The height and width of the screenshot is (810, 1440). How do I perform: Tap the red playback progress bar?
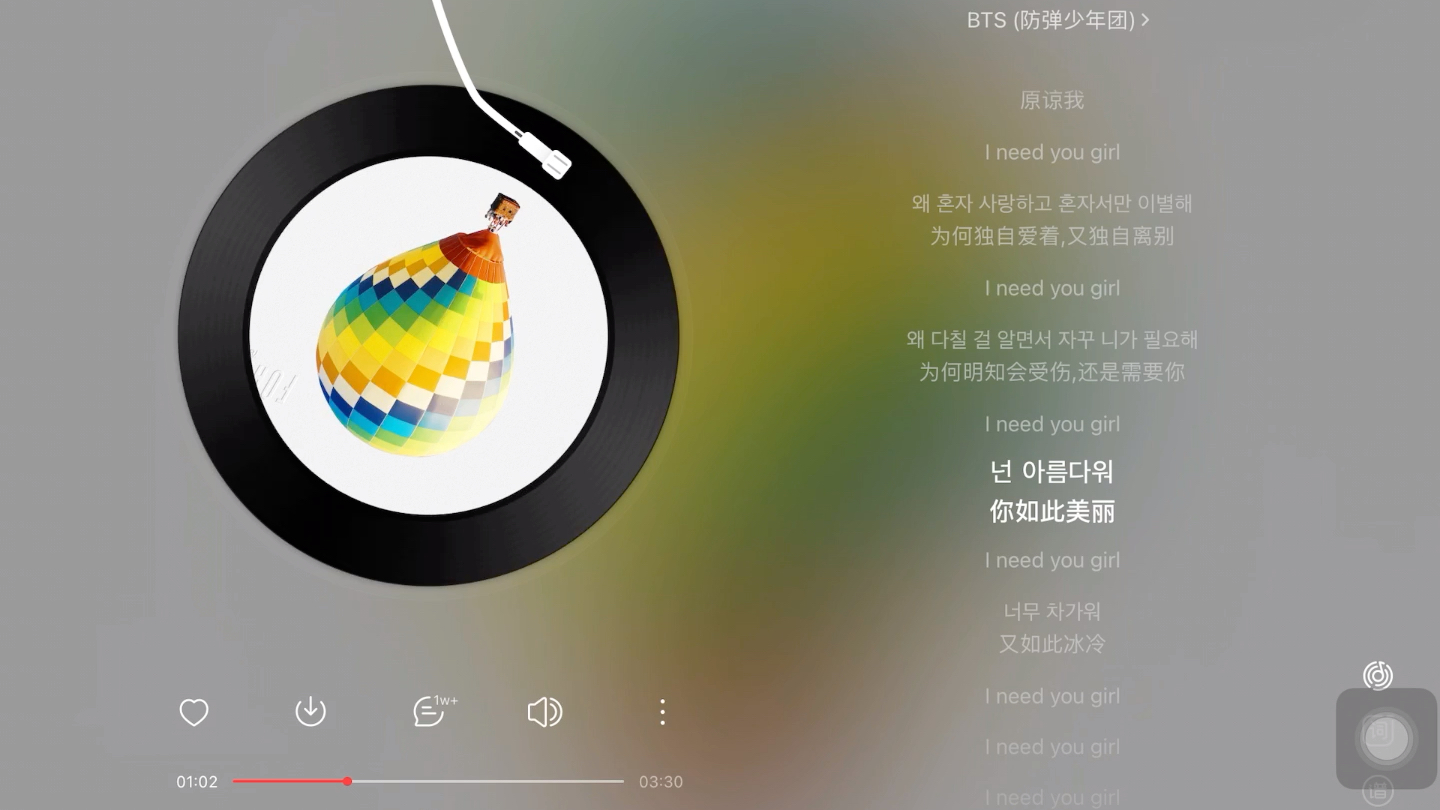coord(290,781)
